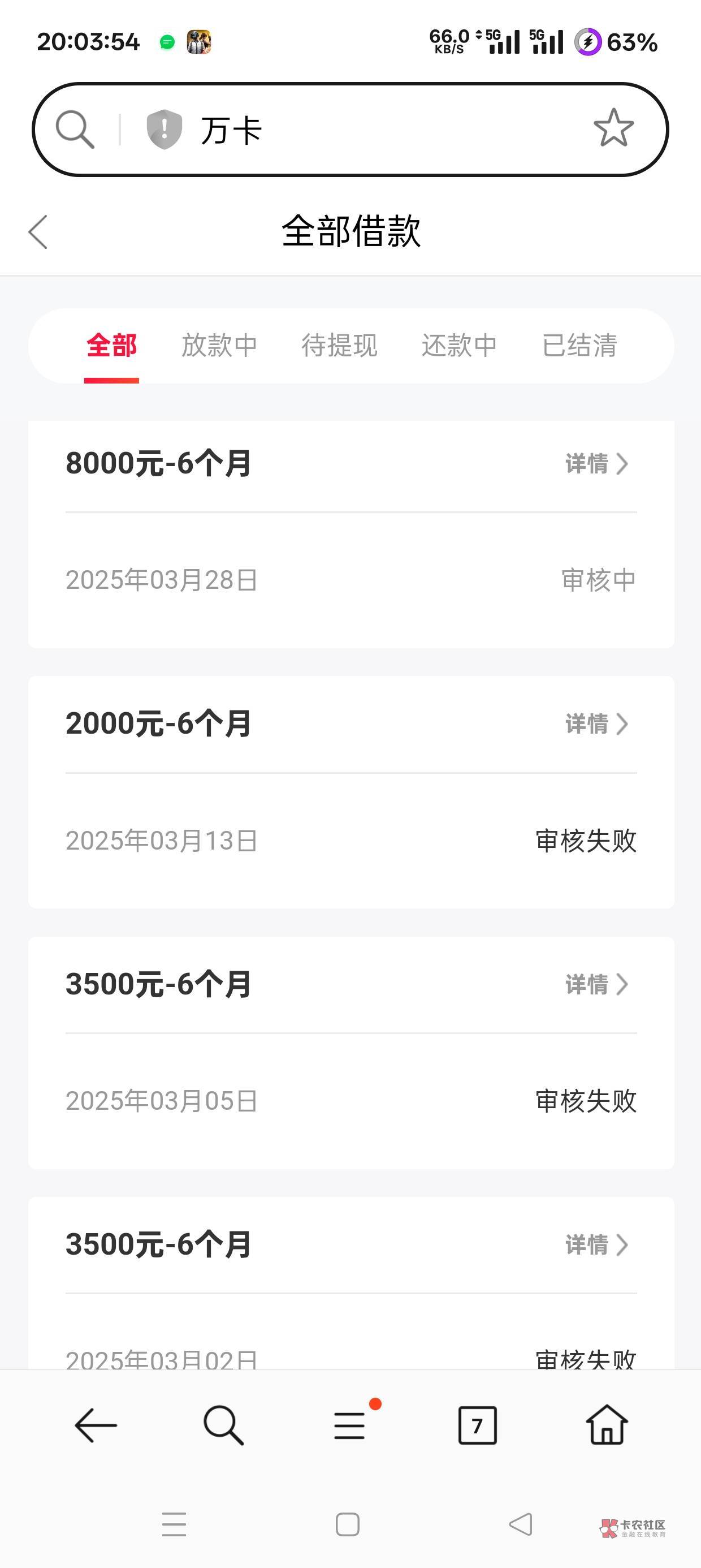Viewport: 701px width, 1568px height.
Task: Open the browser's bottom search button
Action: [x=223, y=1425]
